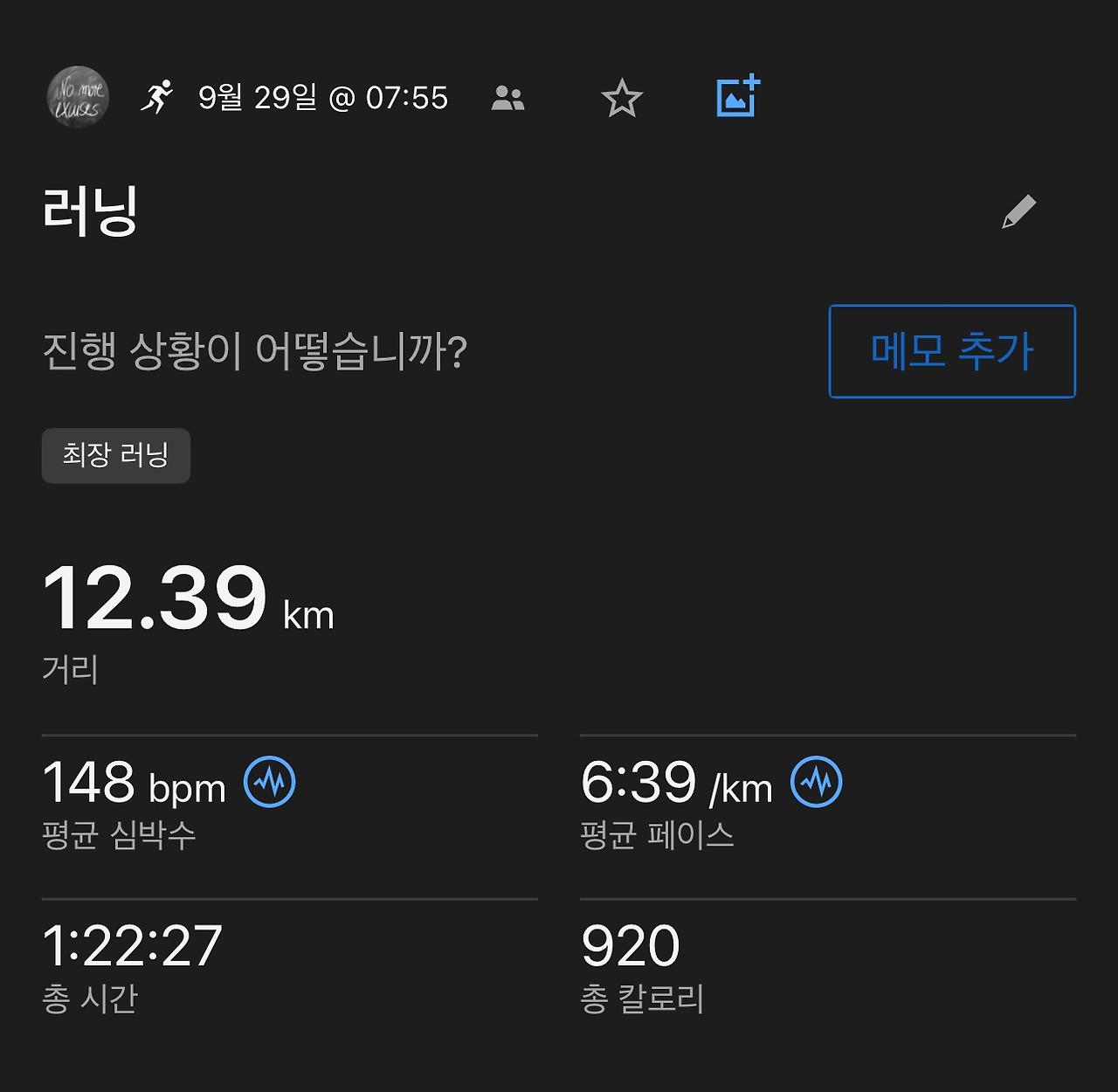Open the profile avatar picture

coord(78,96)
